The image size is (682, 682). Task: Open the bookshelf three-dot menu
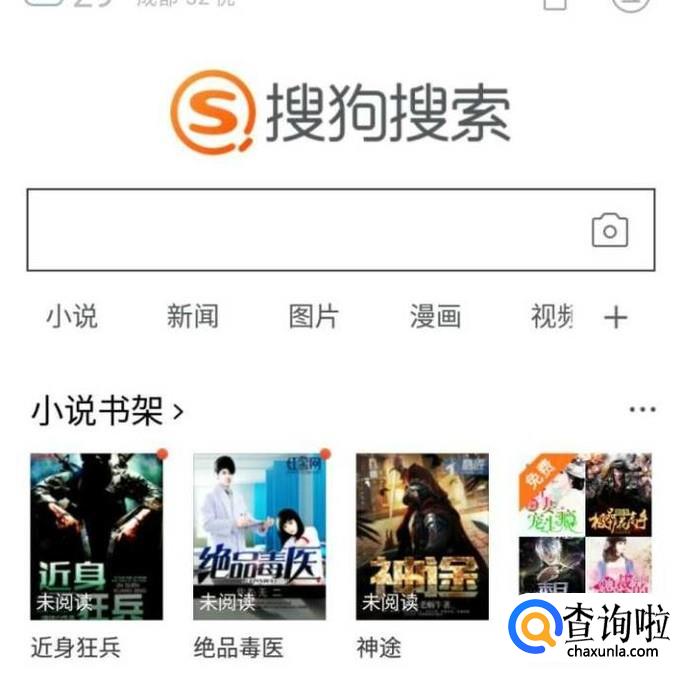641,410
